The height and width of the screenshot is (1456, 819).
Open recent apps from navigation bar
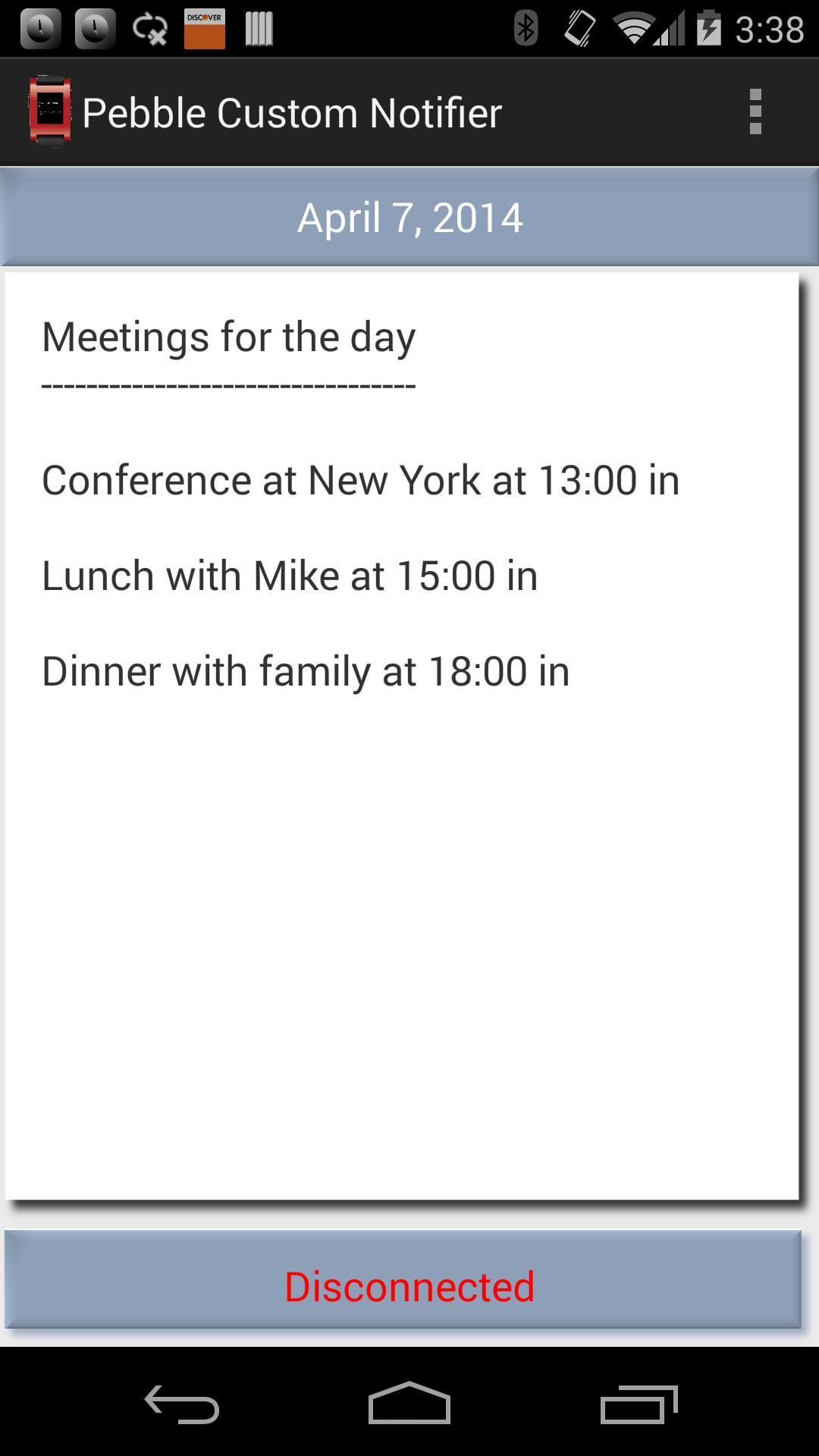click(x=639, y=1404)
